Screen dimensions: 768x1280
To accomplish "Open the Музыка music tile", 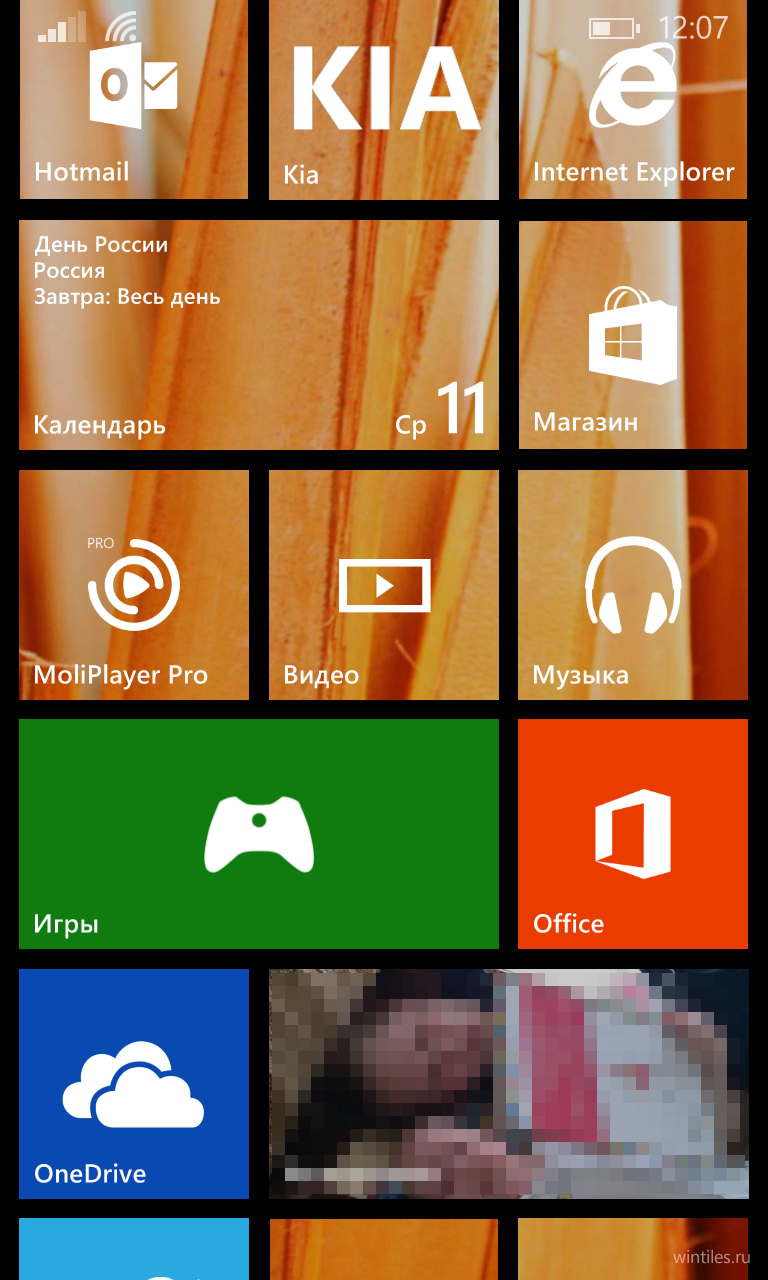I will point(633,584).
